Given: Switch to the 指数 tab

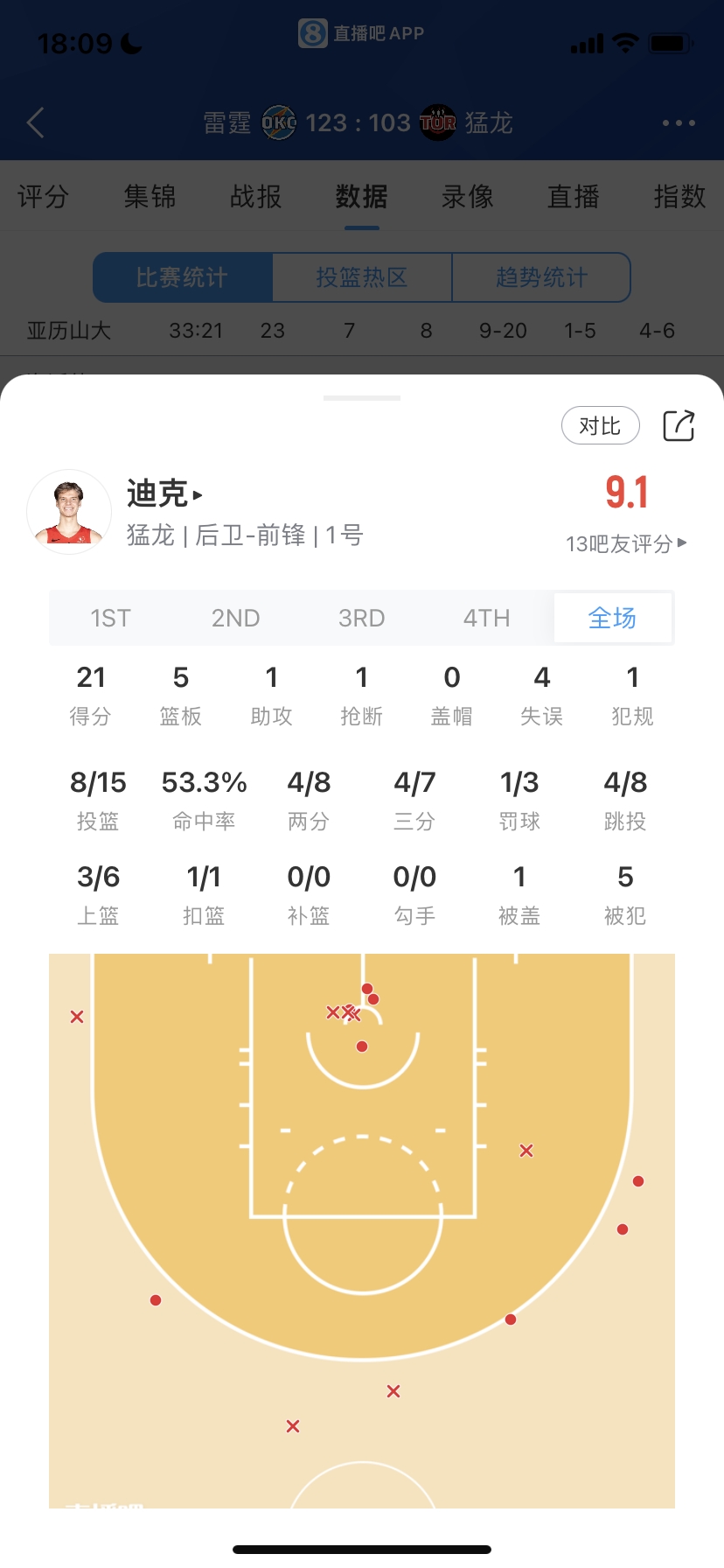Looking at the screenshot, I should pyautogui.click(x=679, y=197).
